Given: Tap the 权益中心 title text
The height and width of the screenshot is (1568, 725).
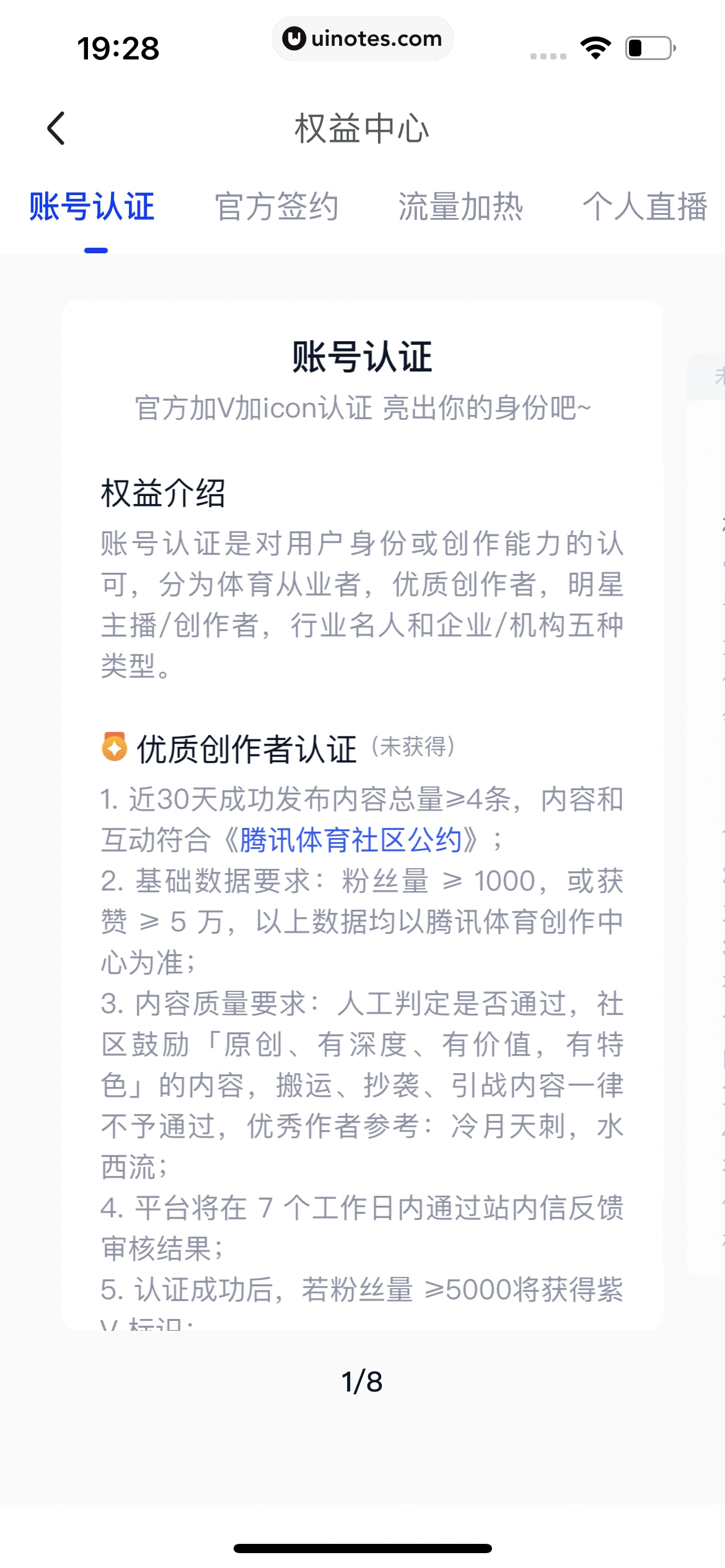Looking at the screenshot, I should 362,128.
